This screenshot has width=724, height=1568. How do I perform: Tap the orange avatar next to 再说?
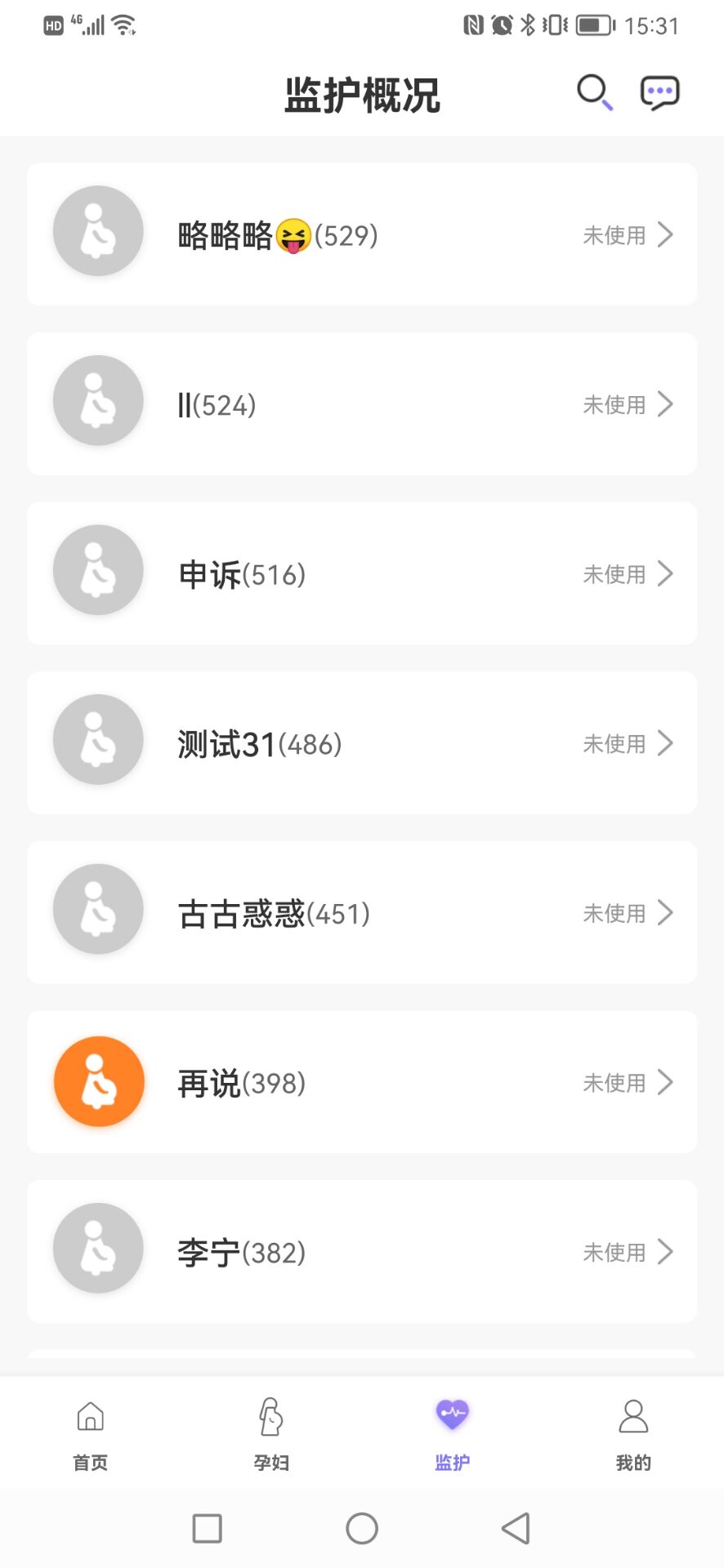98,1081
